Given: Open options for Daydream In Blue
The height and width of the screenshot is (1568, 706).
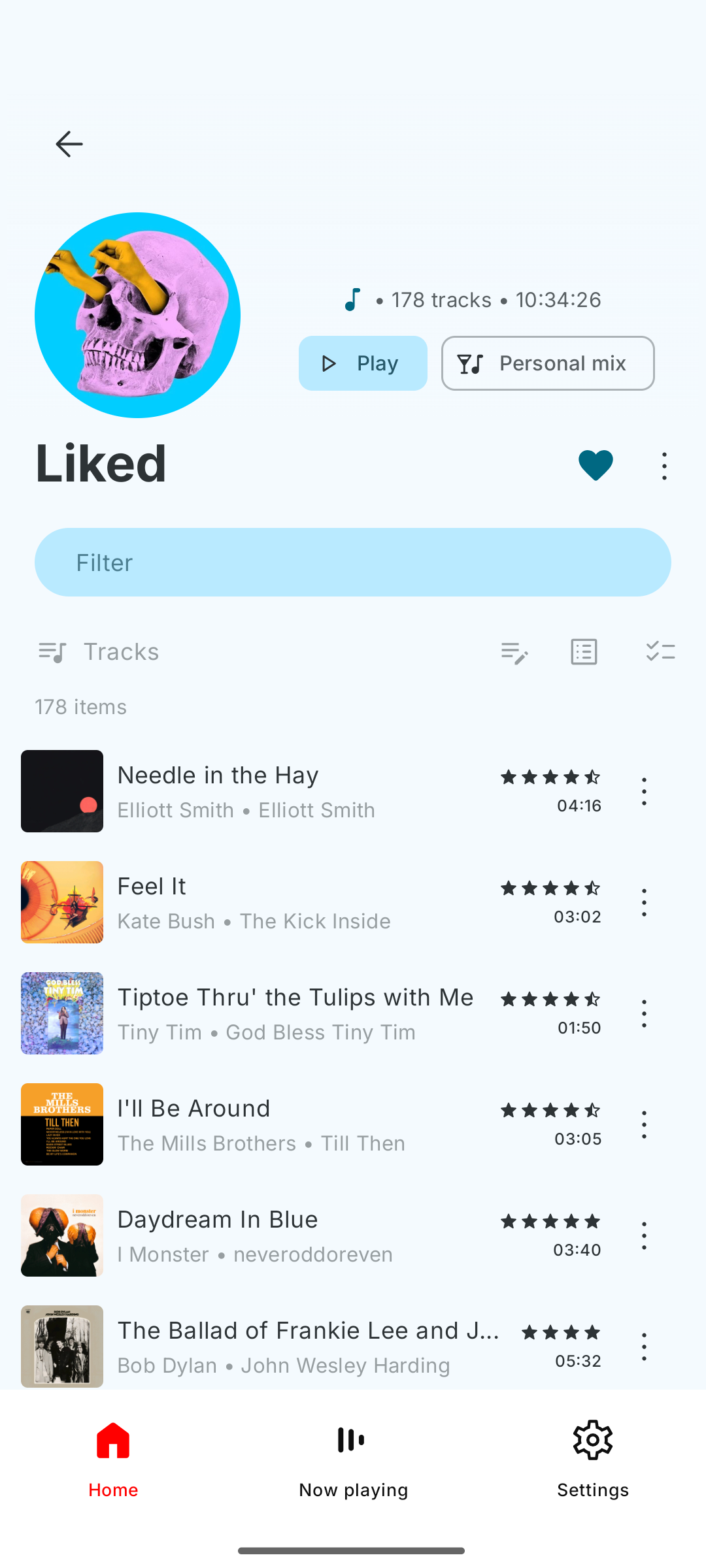Looking at the screenshot, I should [644, 1235].
